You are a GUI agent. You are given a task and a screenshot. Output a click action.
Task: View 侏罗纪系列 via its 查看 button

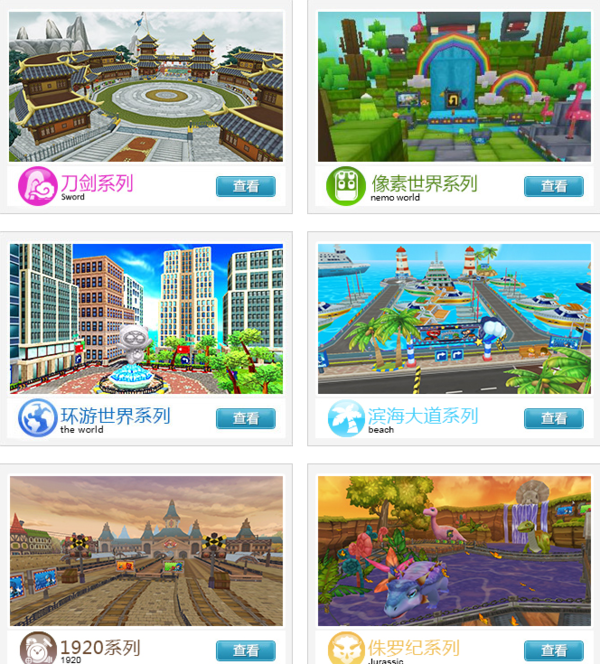click(x=553, y=650)
